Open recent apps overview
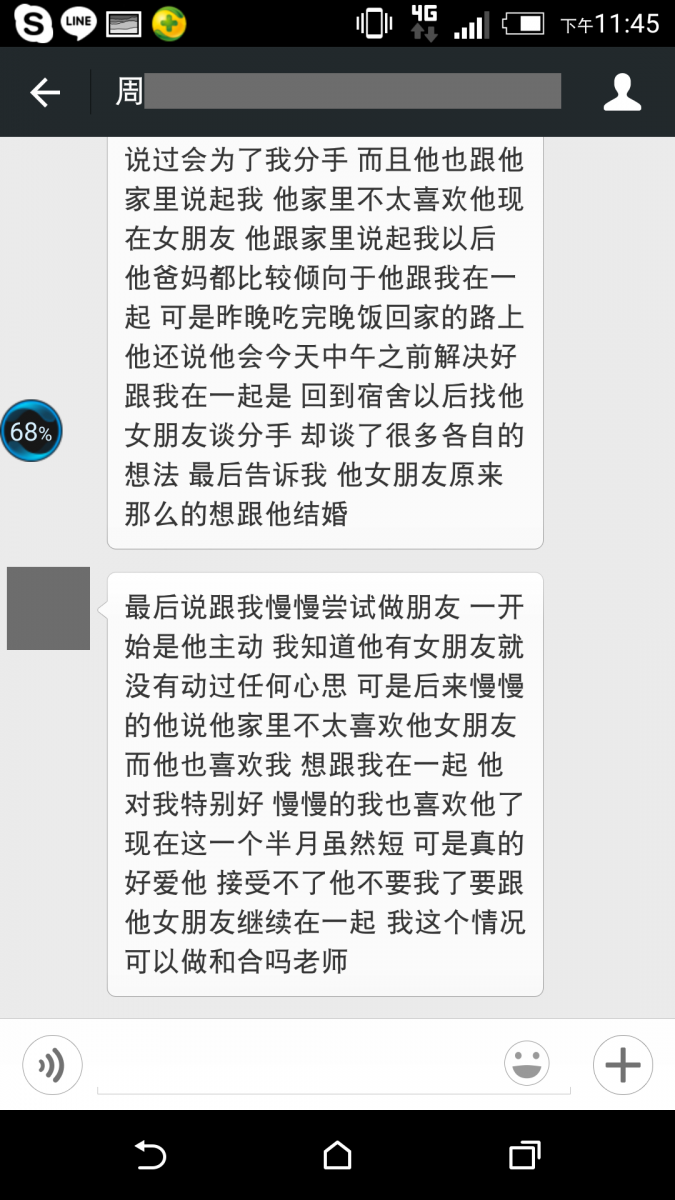Image resolution: width=675 pixels, height=1200 pixels. [524, 1156]
